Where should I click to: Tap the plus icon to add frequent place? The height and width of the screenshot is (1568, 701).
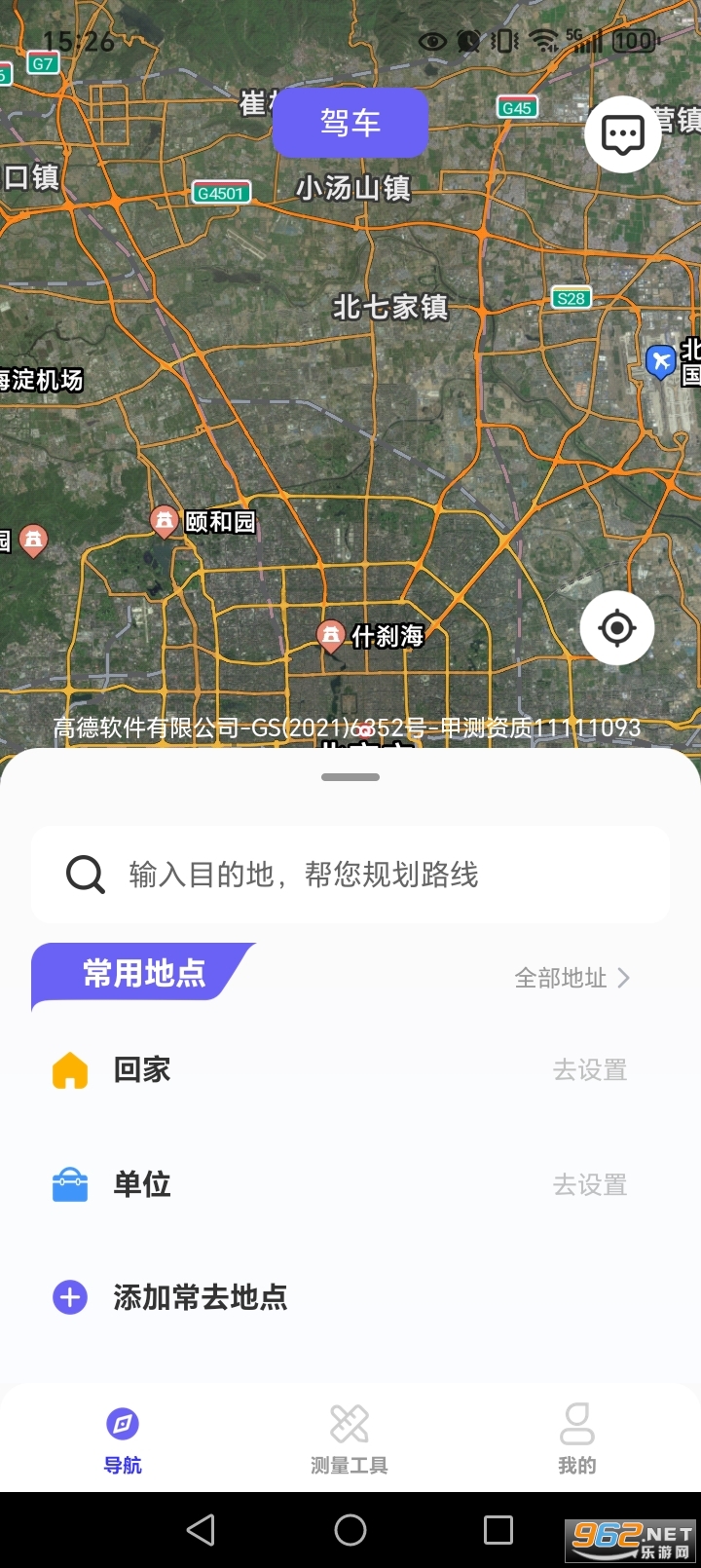tap(68, 1297)
